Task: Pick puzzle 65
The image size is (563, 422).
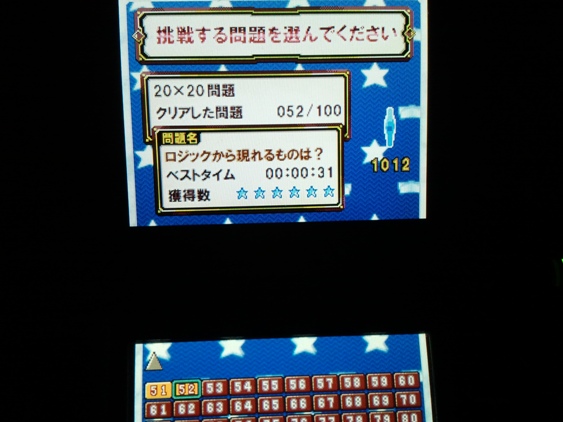Action: pos(271,404)
